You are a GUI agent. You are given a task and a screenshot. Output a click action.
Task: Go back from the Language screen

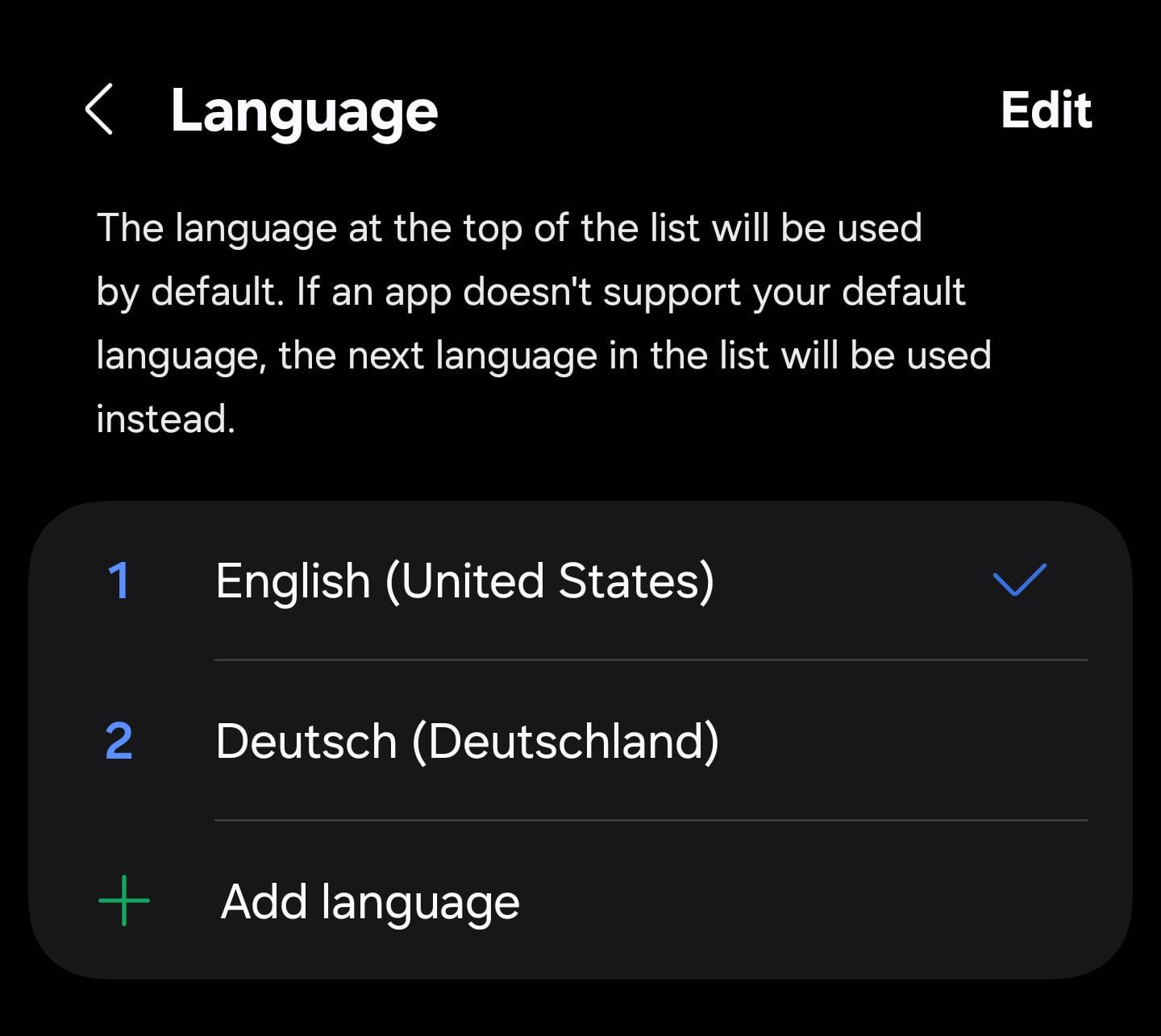[99, 110]
